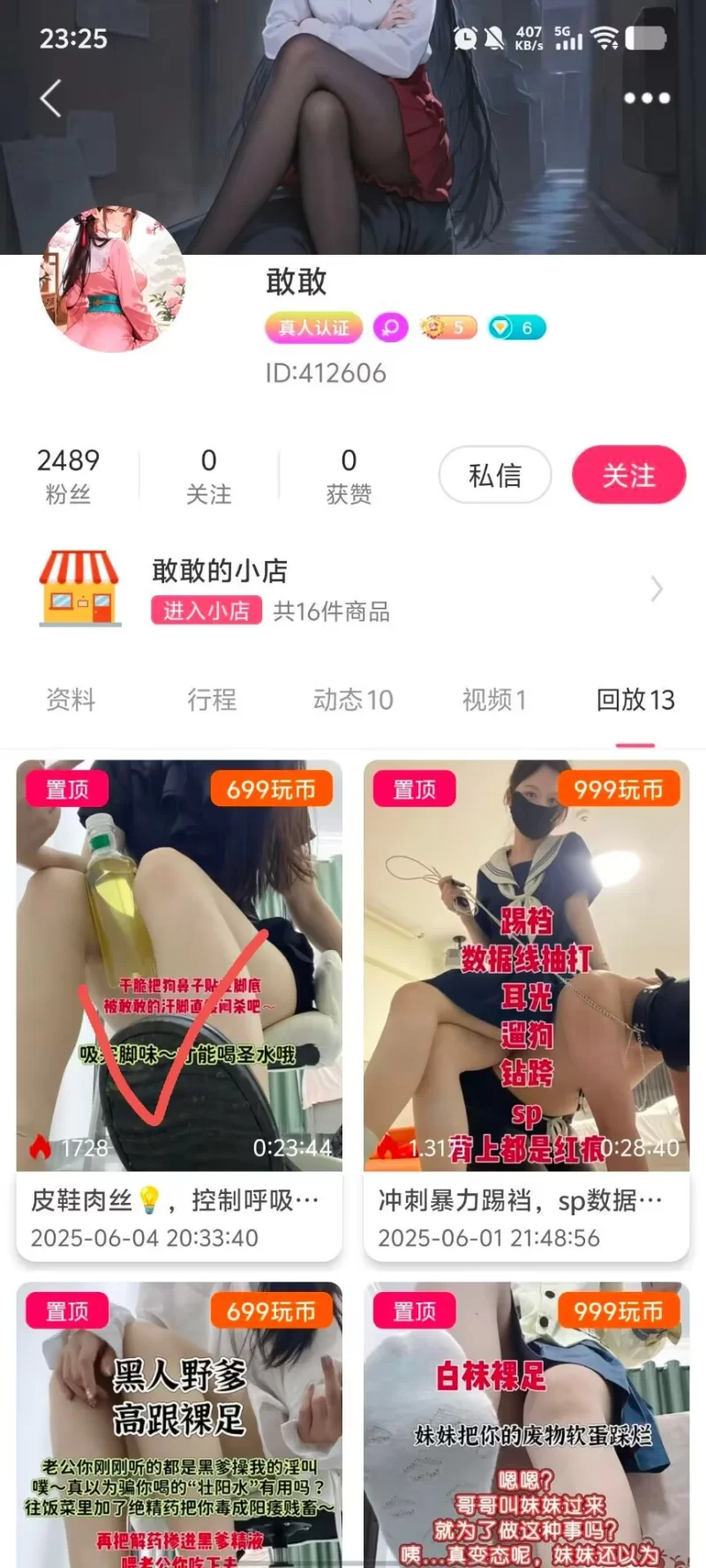This screenshot has height=1568, width=706.
Task: Tap the 私信 private message button
Action: [495, 475]
